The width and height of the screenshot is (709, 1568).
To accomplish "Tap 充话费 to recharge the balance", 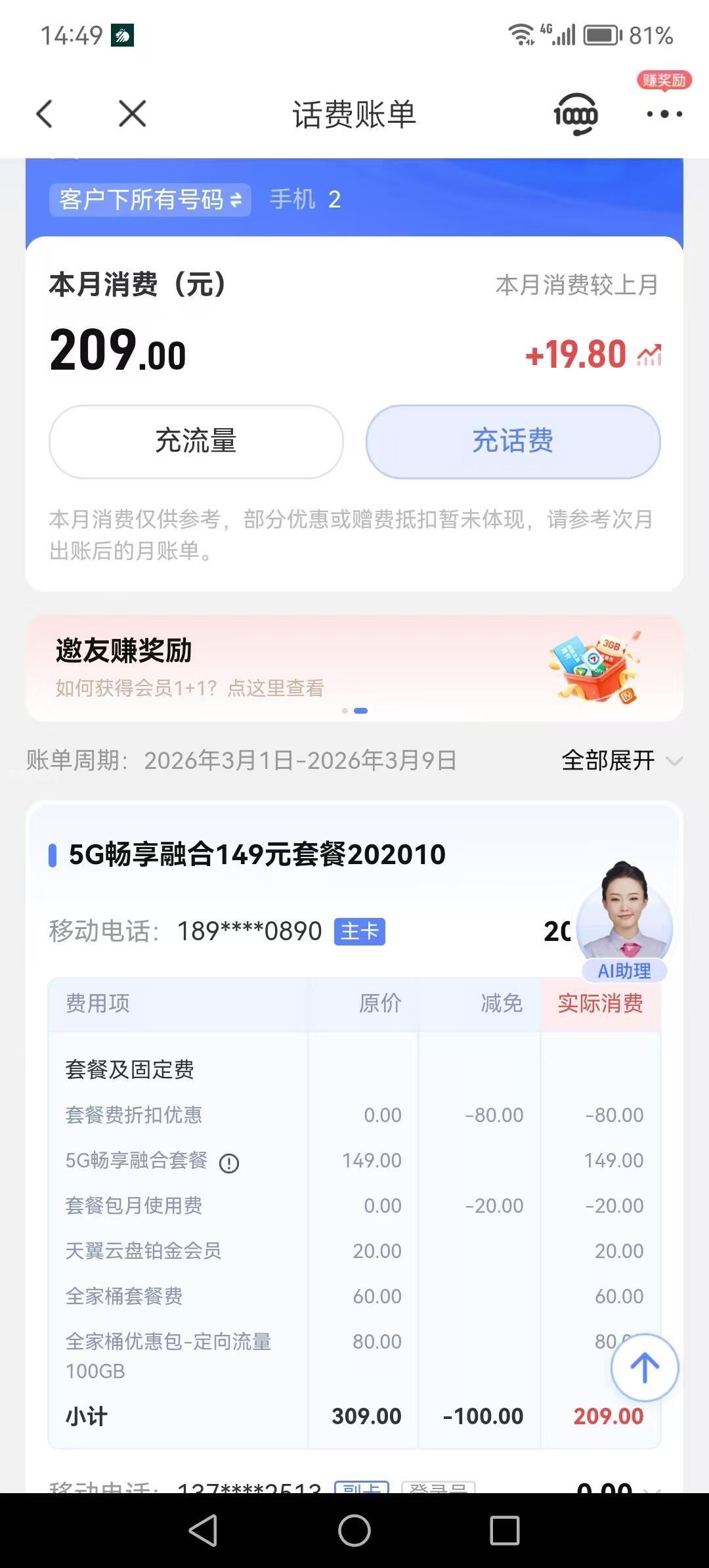I will 513,441.
